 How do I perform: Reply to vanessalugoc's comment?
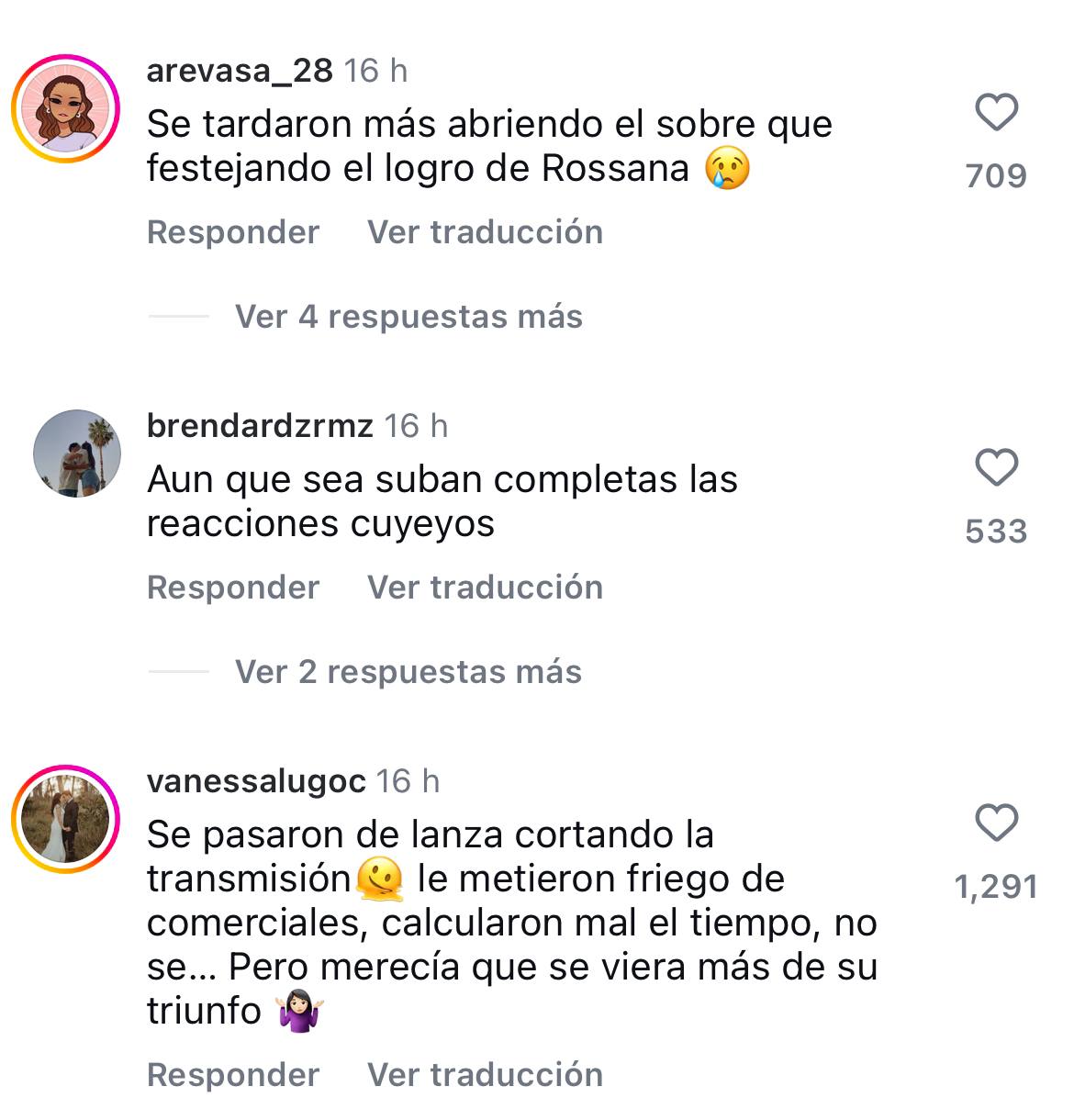pyautogui.click(x=233, y=1075)
